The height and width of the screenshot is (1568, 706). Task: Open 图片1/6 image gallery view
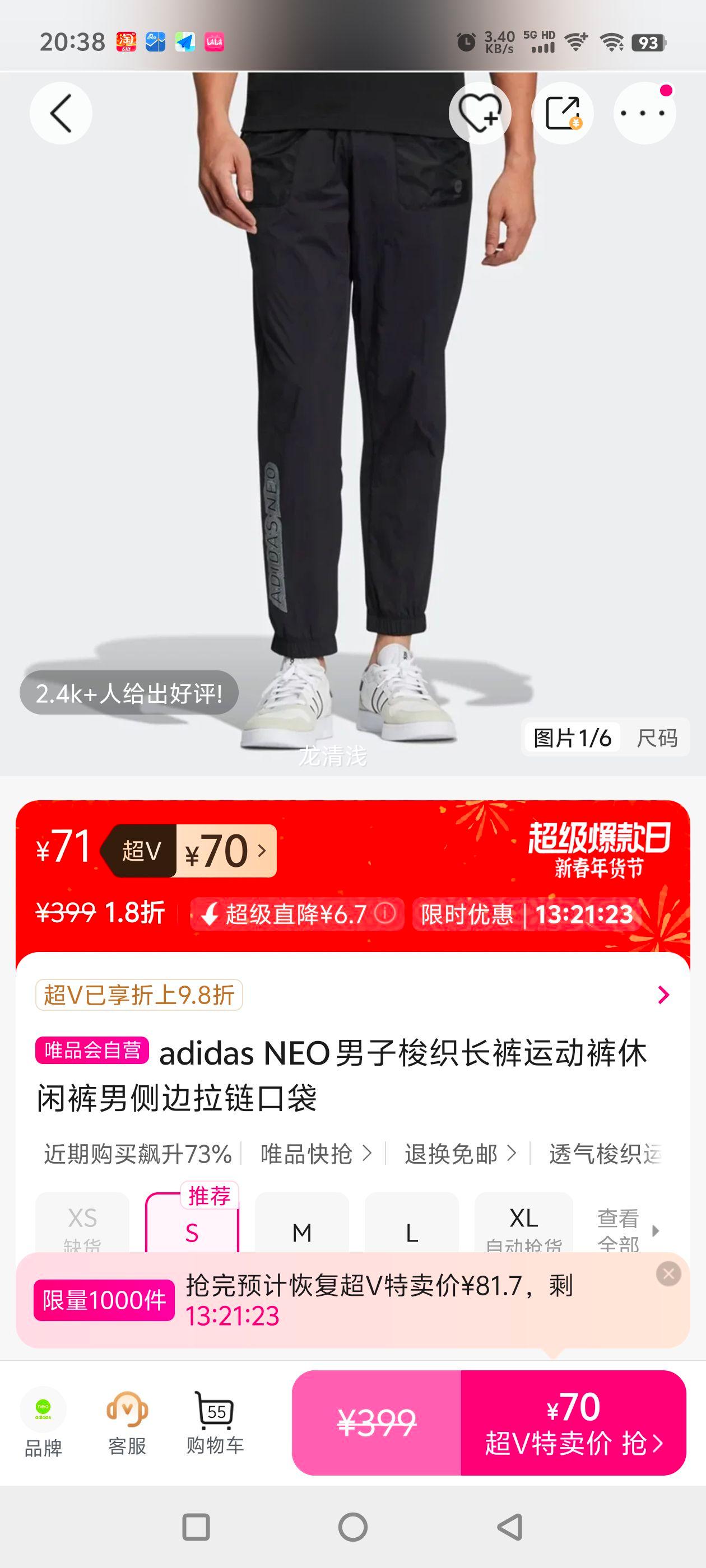[x=573, y=738]
